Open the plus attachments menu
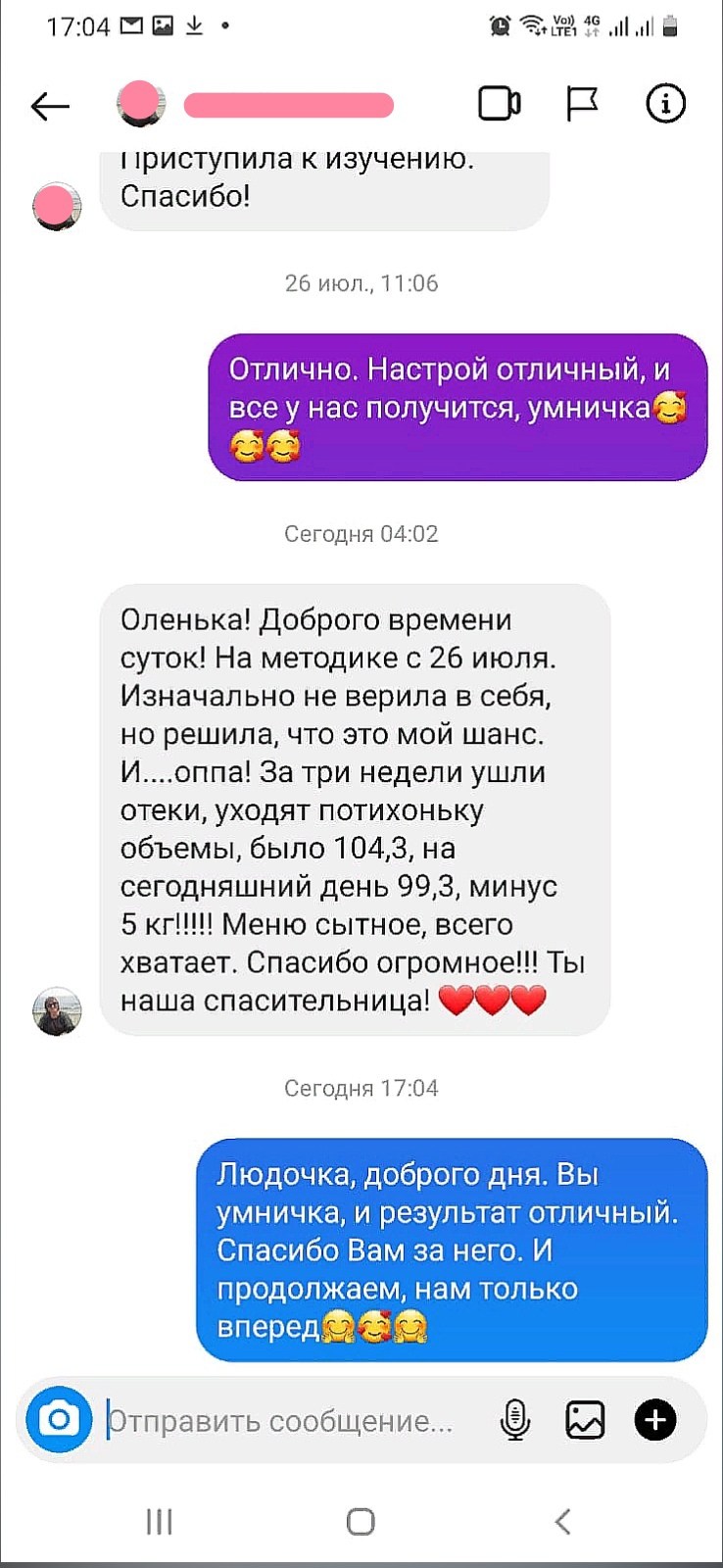This screenshot has height=1568, width=723. pyautogui.click(x=655, y=1420)
